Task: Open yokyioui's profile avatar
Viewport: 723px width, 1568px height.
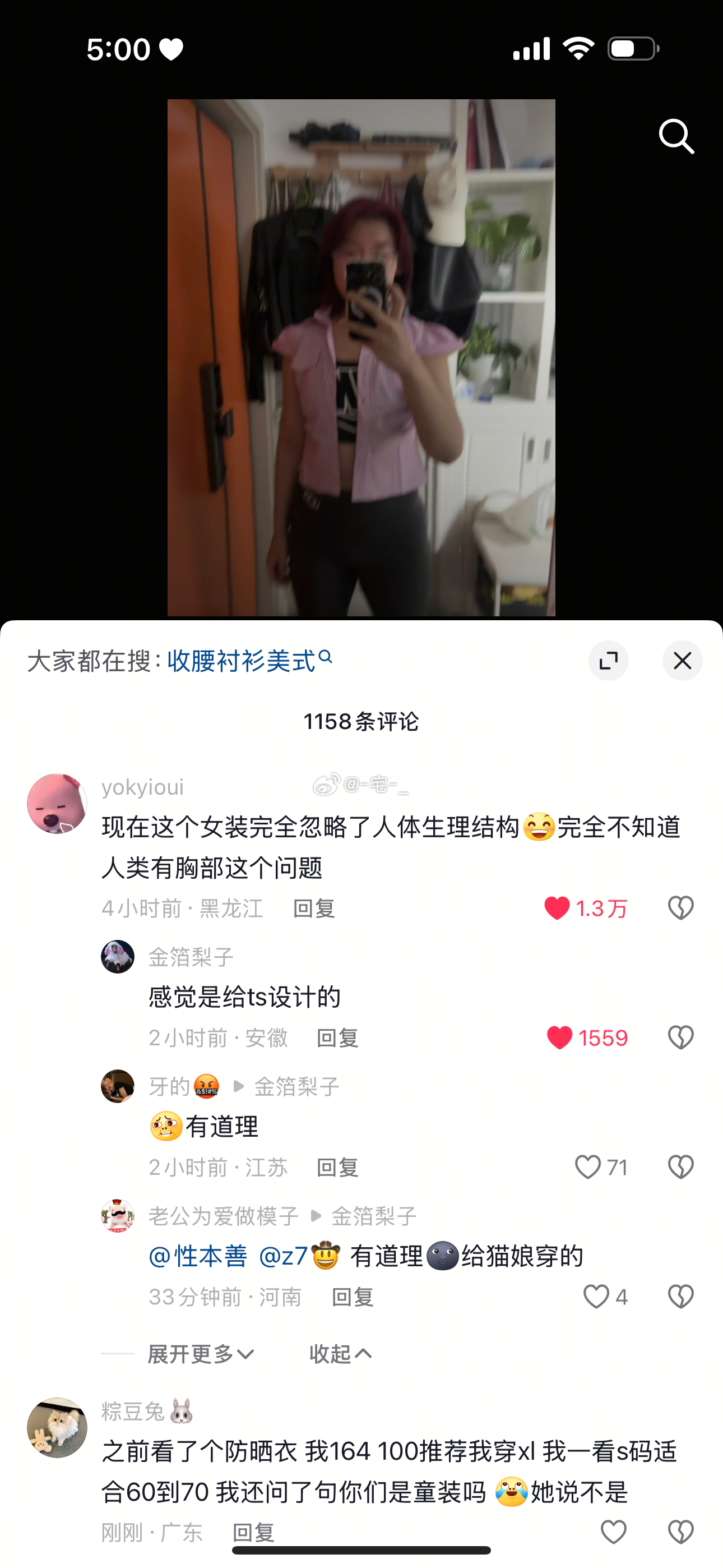Action: click(x=57, y=804)
